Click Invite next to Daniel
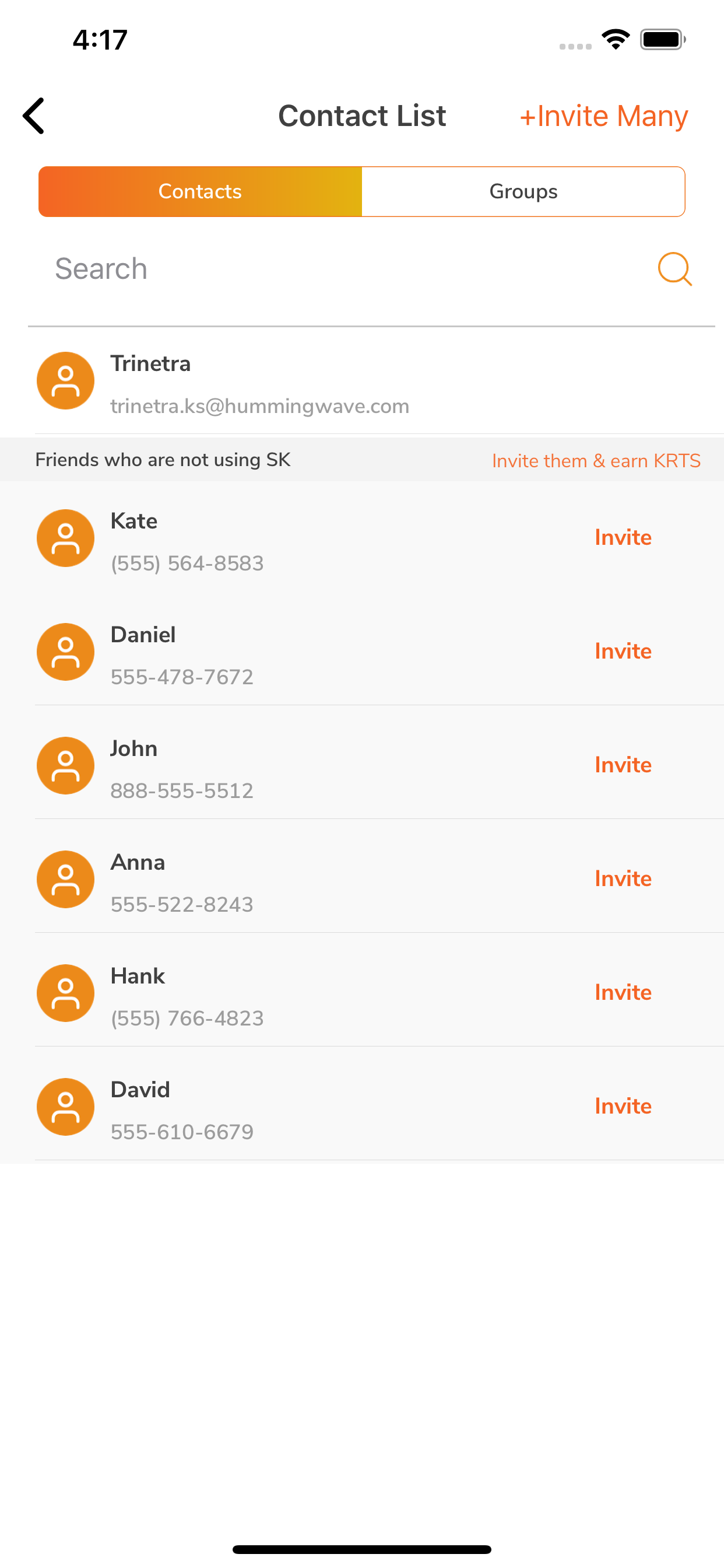 623,650
